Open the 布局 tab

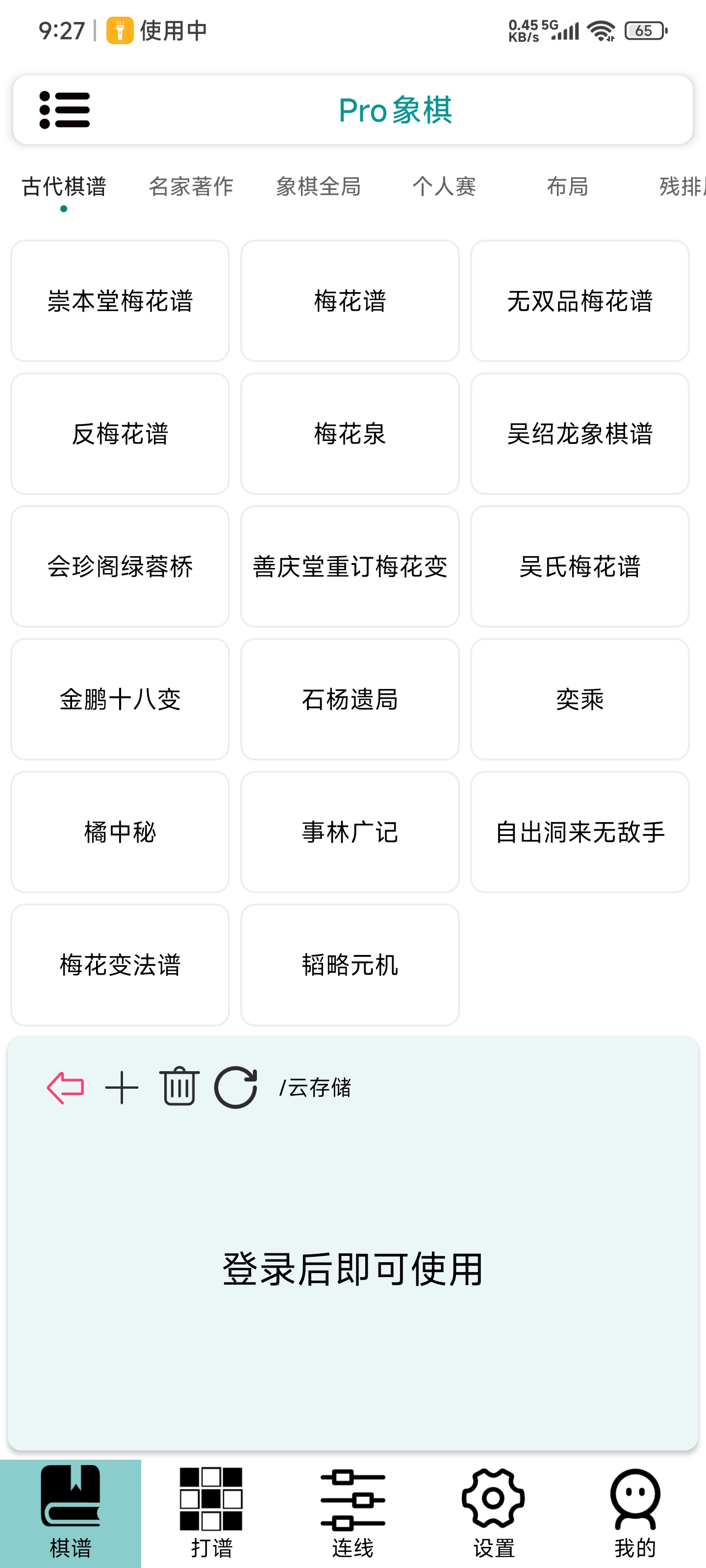[x=567, y=186]
